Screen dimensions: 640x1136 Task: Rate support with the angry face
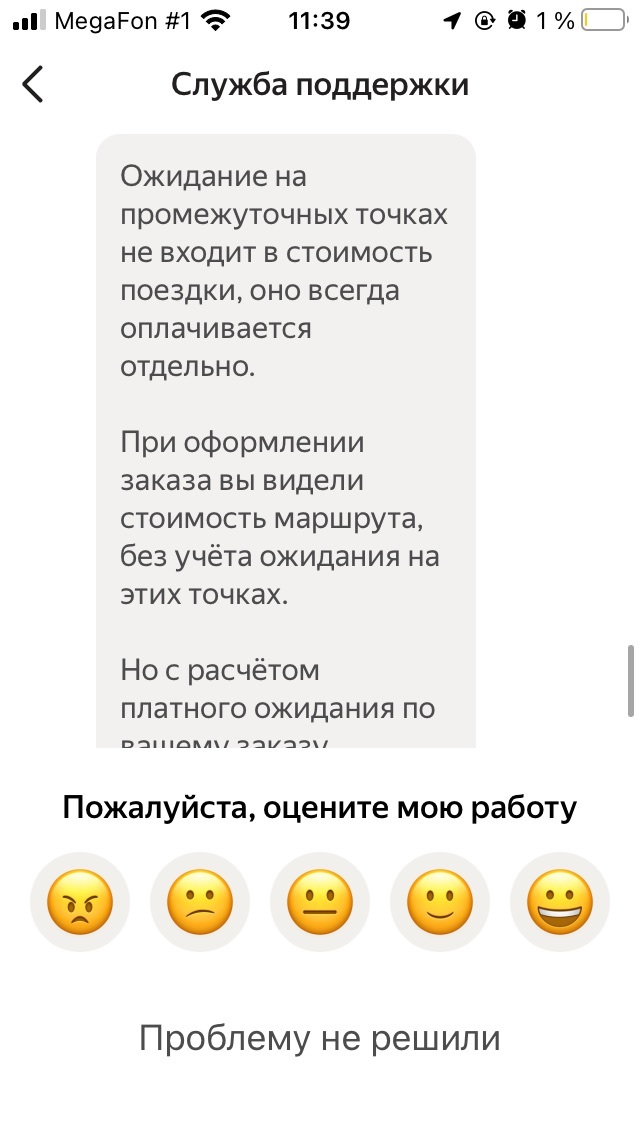point(80,902)
